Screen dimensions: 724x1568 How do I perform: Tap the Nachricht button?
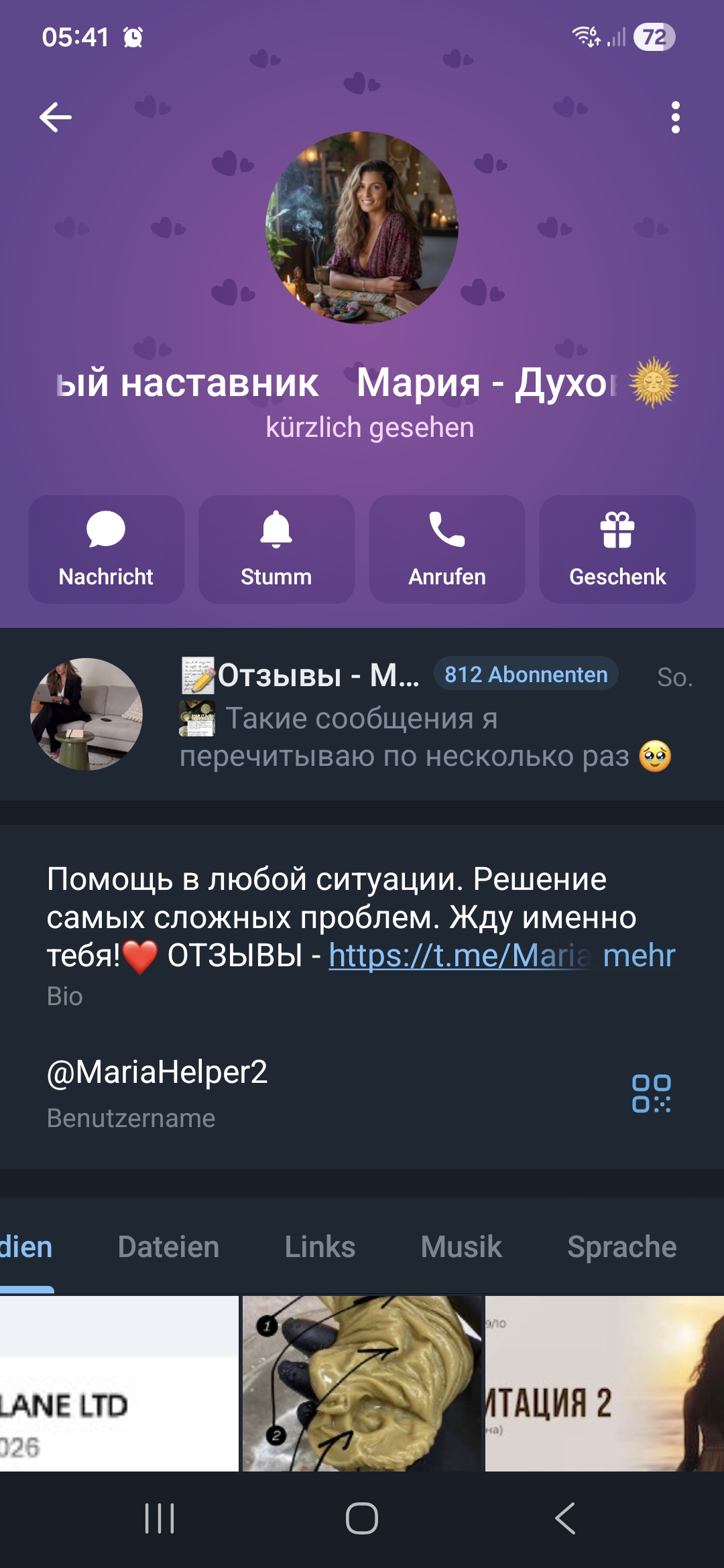(106, 549)
